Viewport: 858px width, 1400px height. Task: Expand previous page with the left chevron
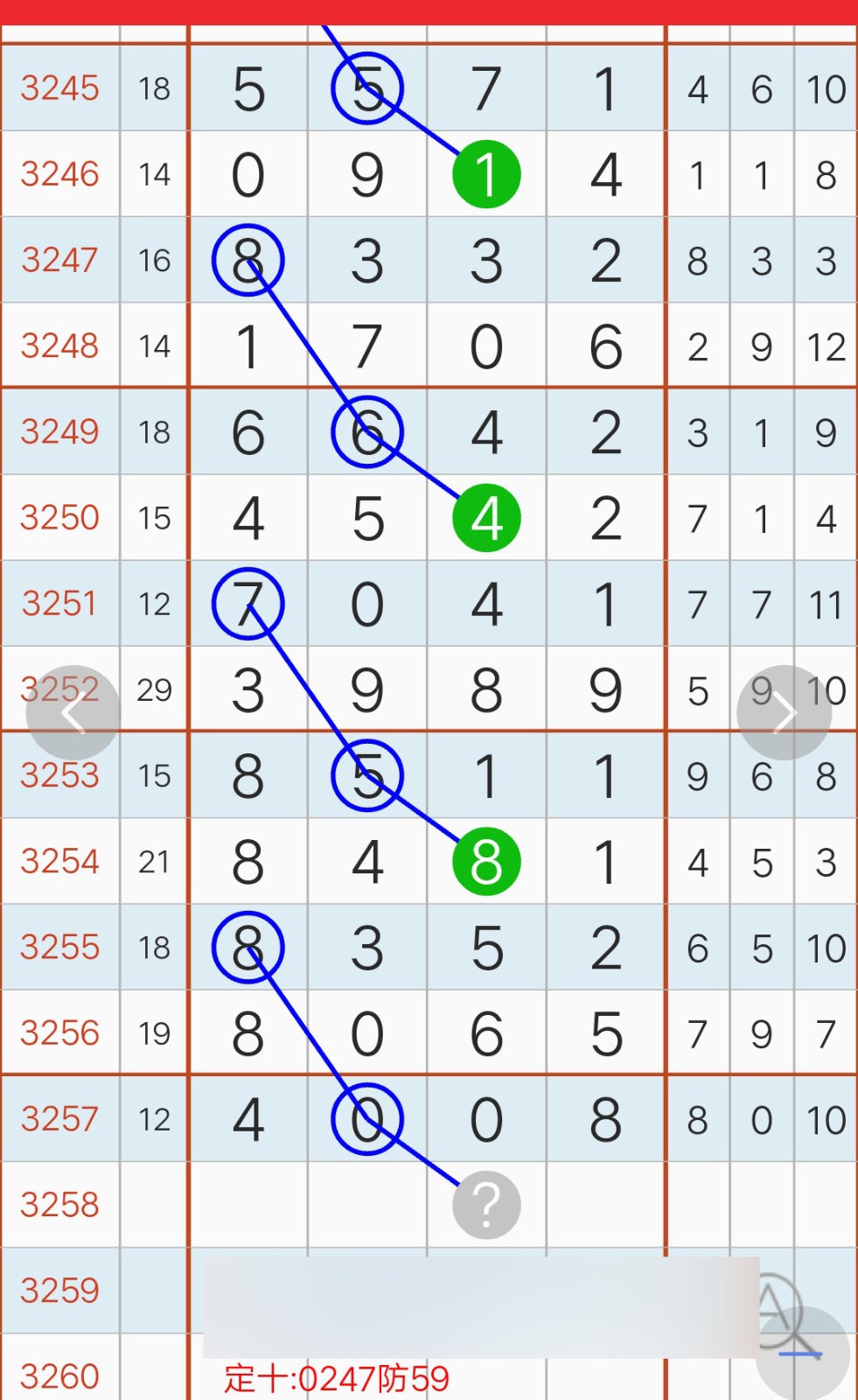73,710
